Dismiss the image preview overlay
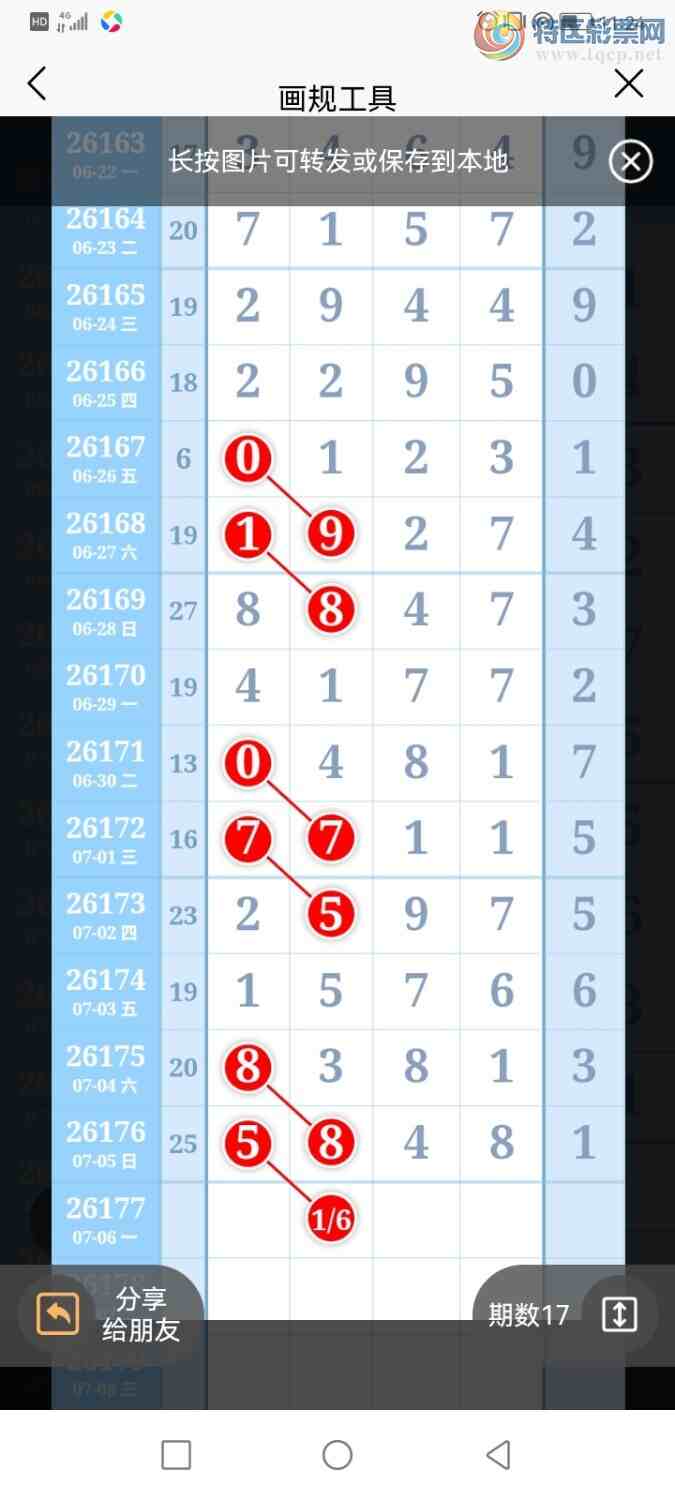Viewport: 675px width, 1500px height. tap(631, 161)
